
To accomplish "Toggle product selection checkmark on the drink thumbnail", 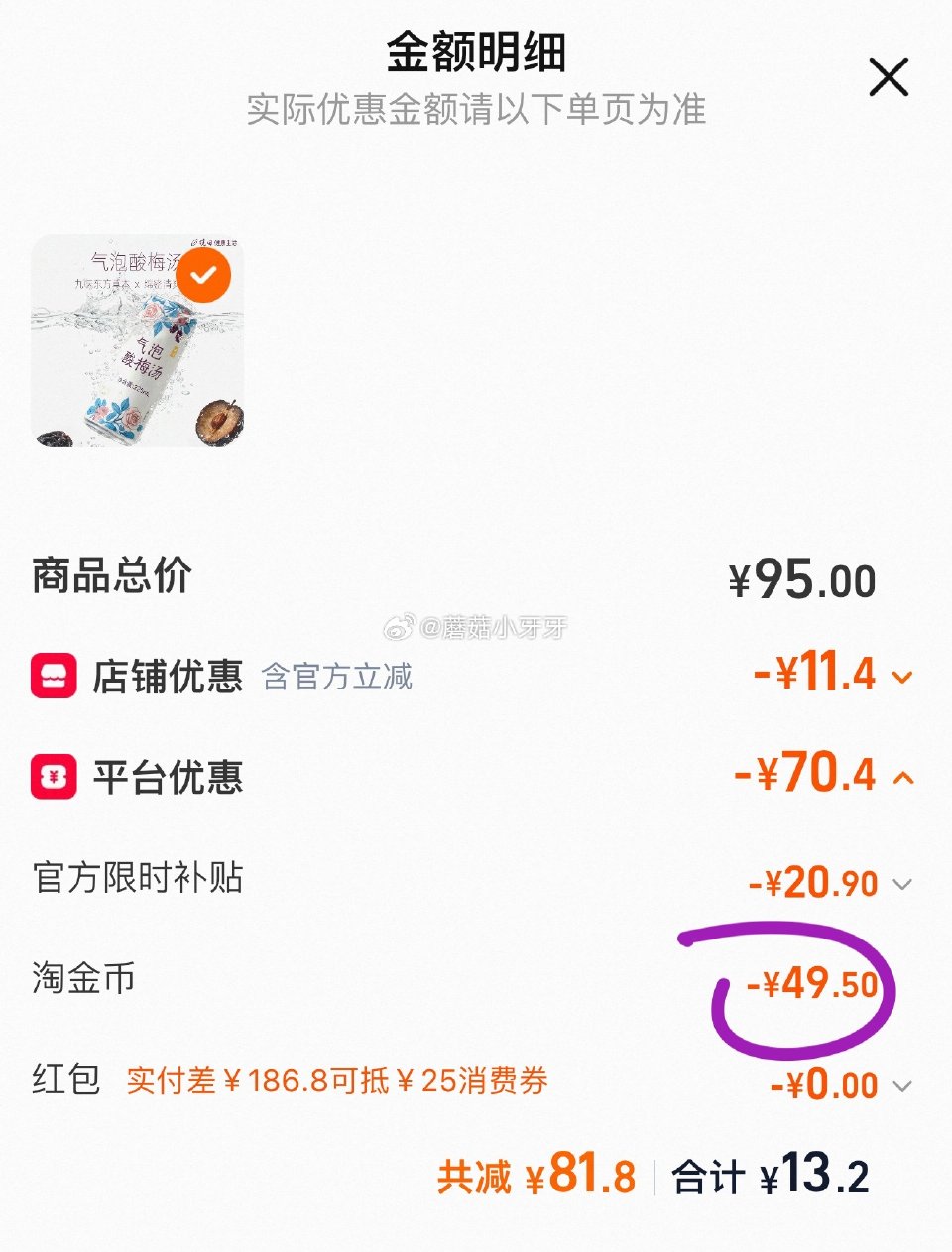I will [204, 275].
